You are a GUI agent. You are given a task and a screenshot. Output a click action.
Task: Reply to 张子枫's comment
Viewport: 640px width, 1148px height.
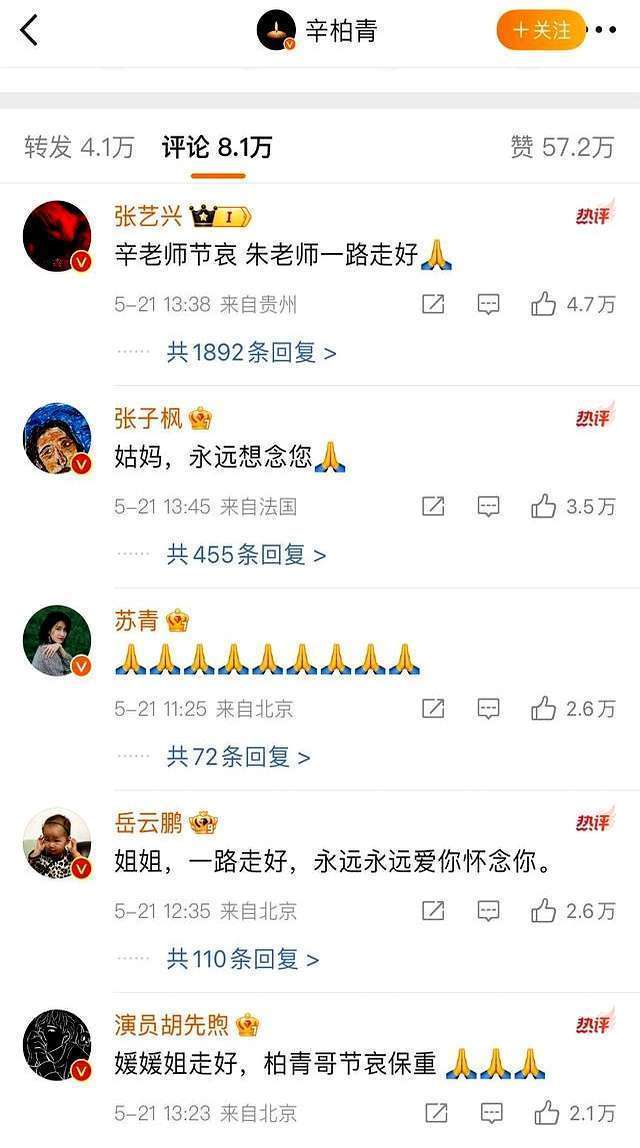pyautogui.click(x=488, y=506)
